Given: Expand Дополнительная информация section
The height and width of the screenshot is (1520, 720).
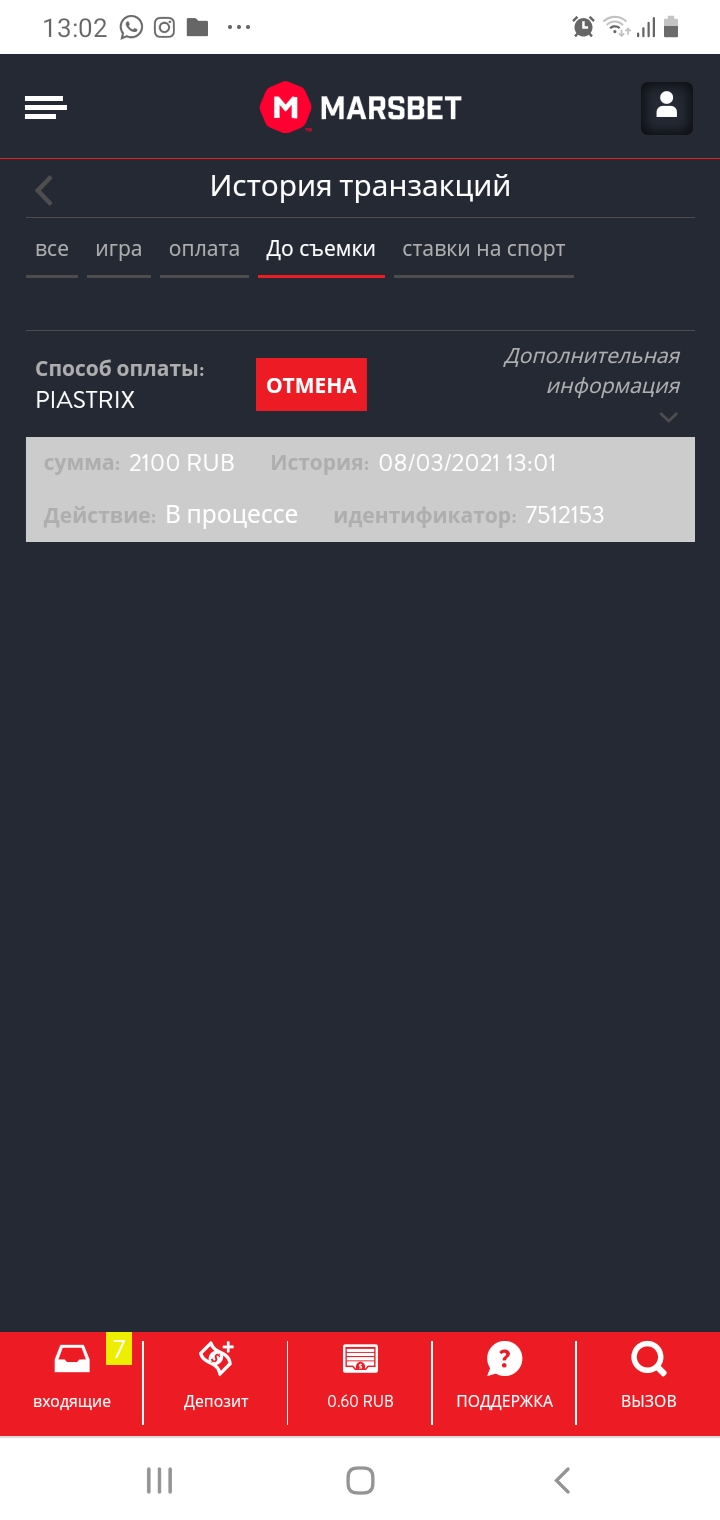Looking at the screenshot, I should point(668,417).
